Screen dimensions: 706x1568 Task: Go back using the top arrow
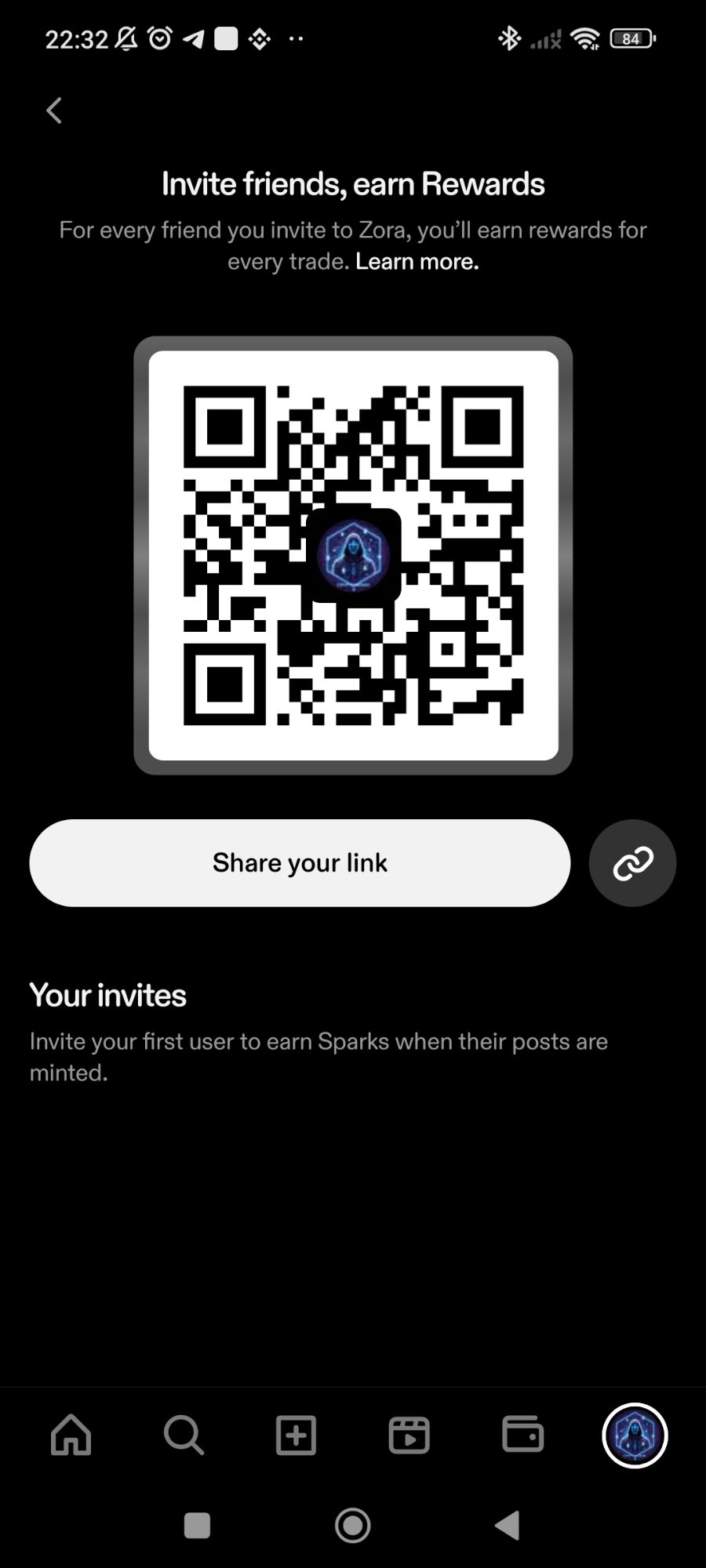click(x=54, y=111)
